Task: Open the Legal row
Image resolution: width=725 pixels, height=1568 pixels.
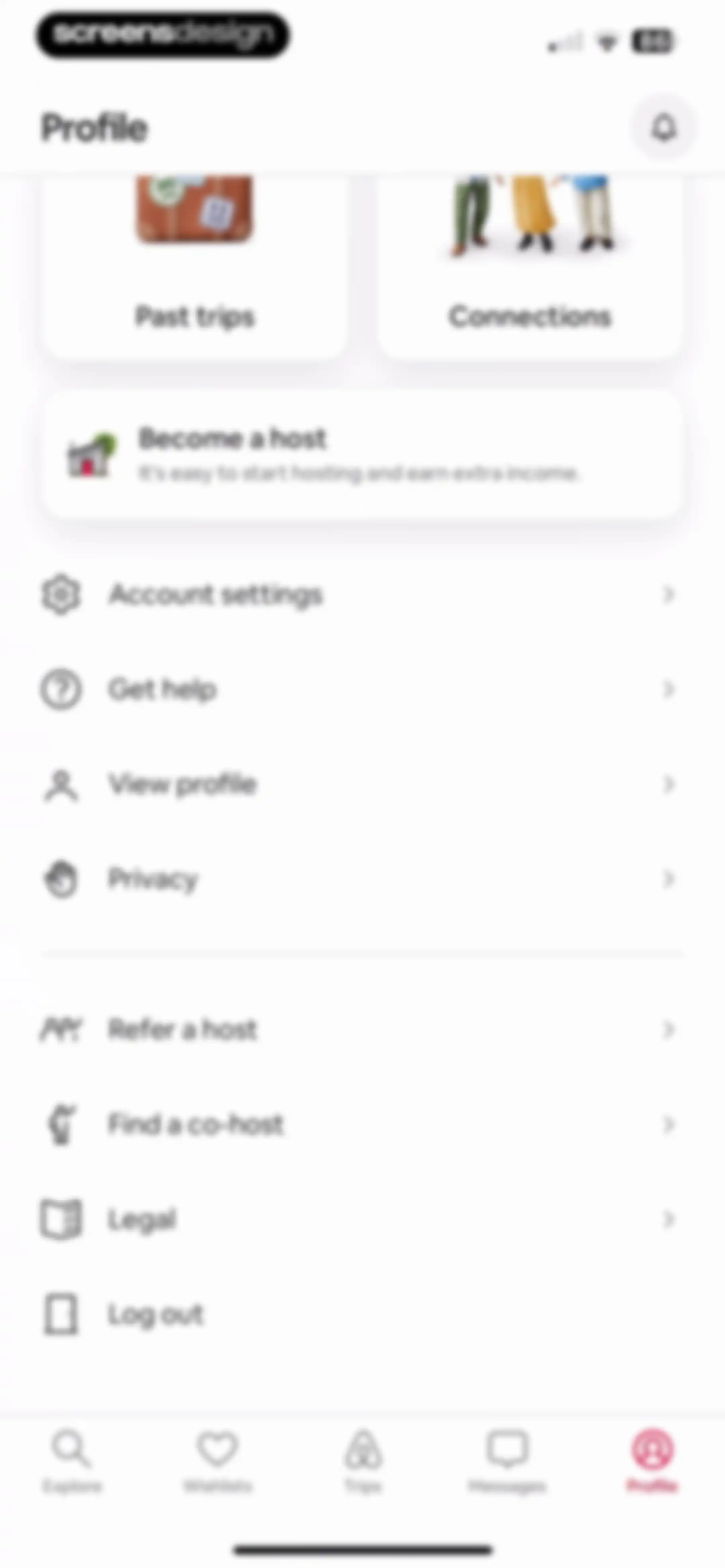Action: pyautogui.click(x=362, y=1219)
